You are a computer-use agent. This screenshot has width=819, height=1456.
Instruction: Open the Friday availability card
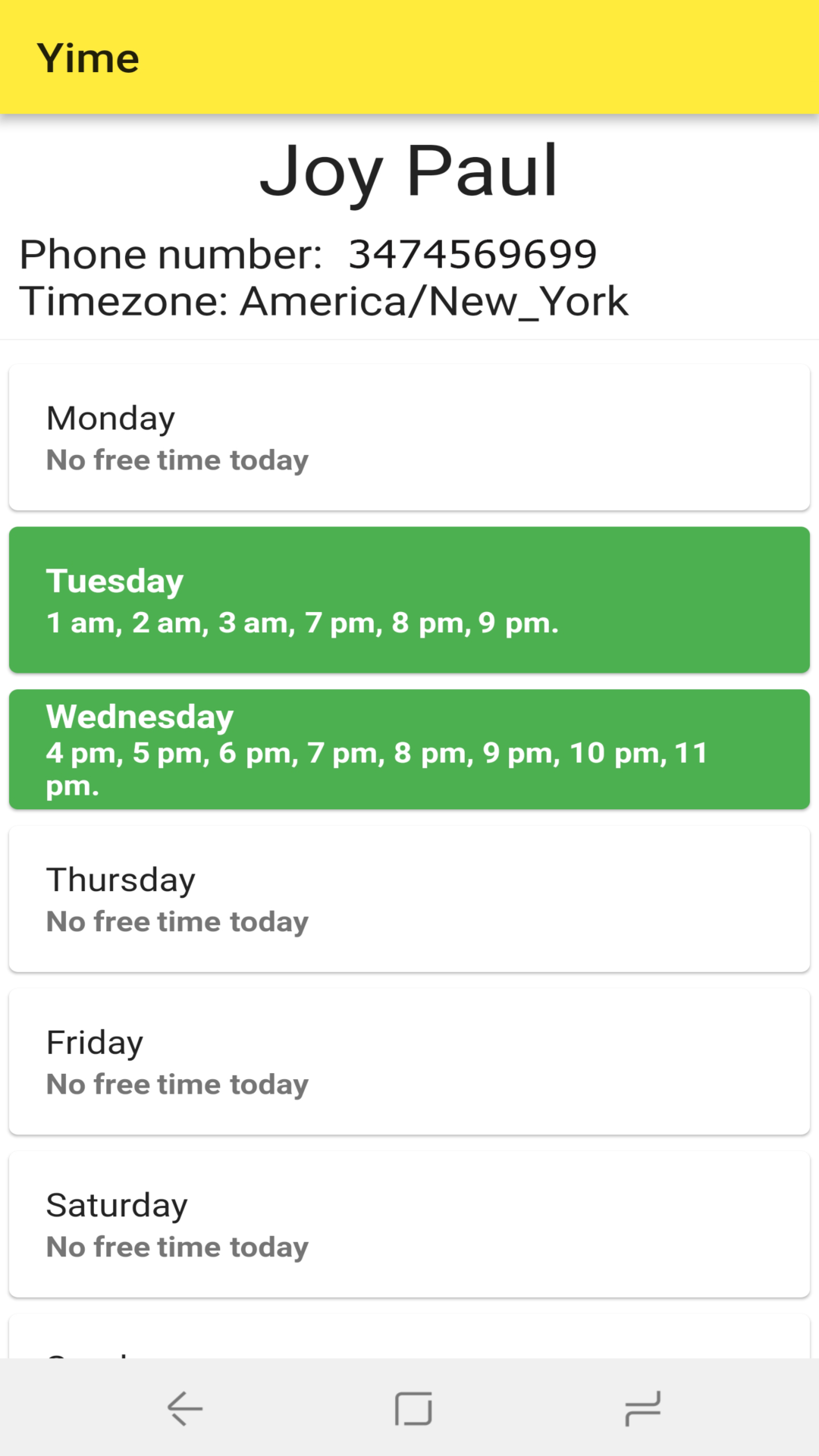pyautogui.click(x=409, y=1062)
